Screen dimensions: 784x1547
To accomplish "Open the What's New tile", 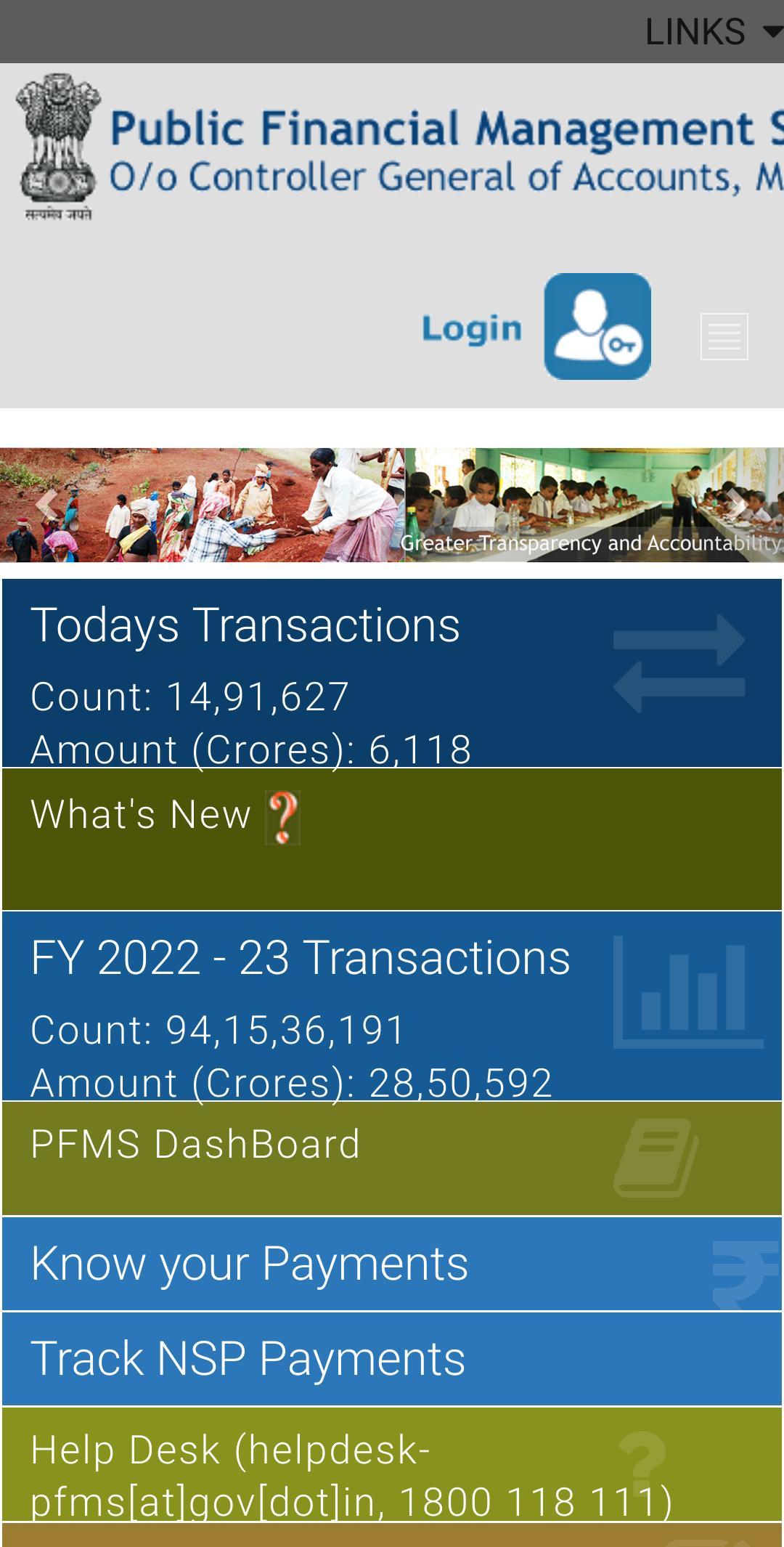I will pos(392,839).
